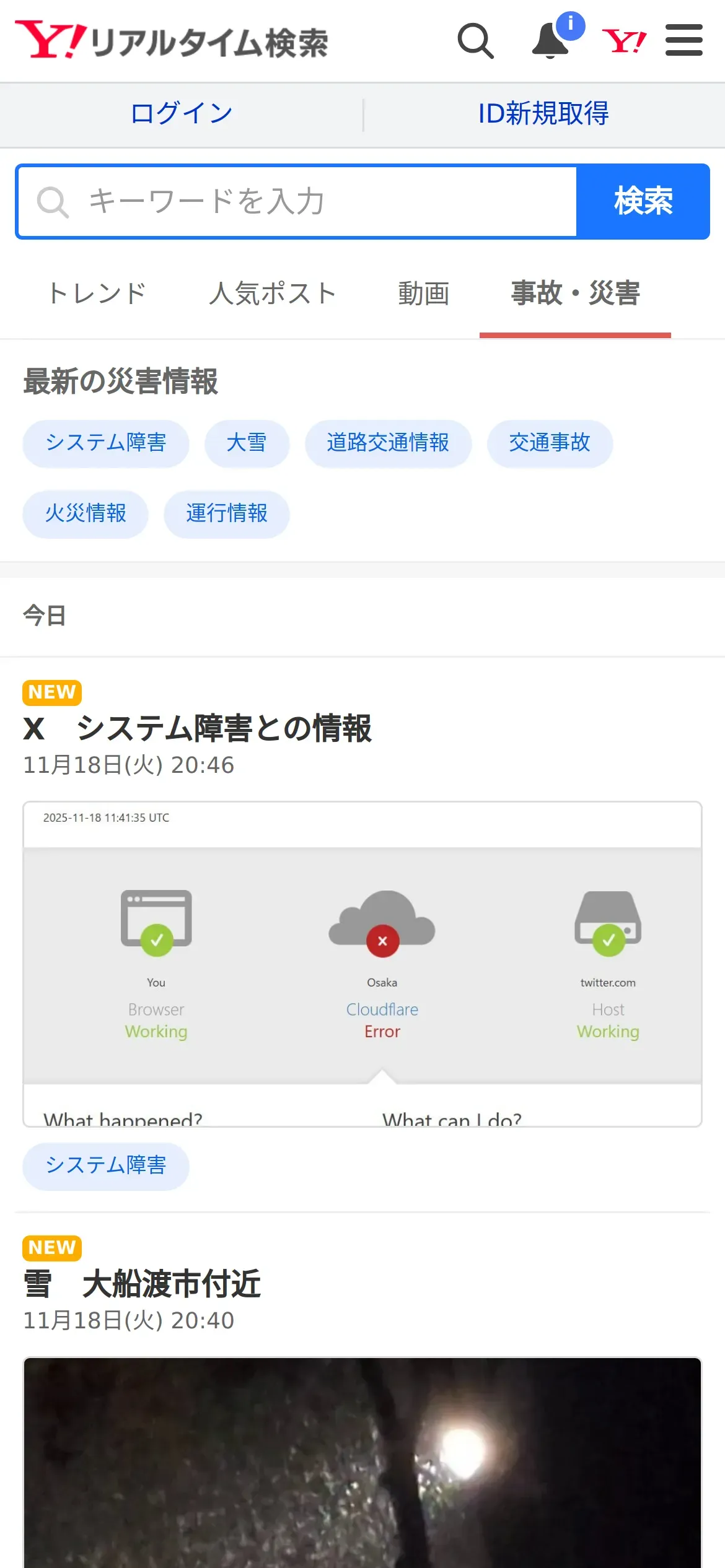Select the 大雪 chip
This screenshot has width=725, height=1568.
[247, 443]
